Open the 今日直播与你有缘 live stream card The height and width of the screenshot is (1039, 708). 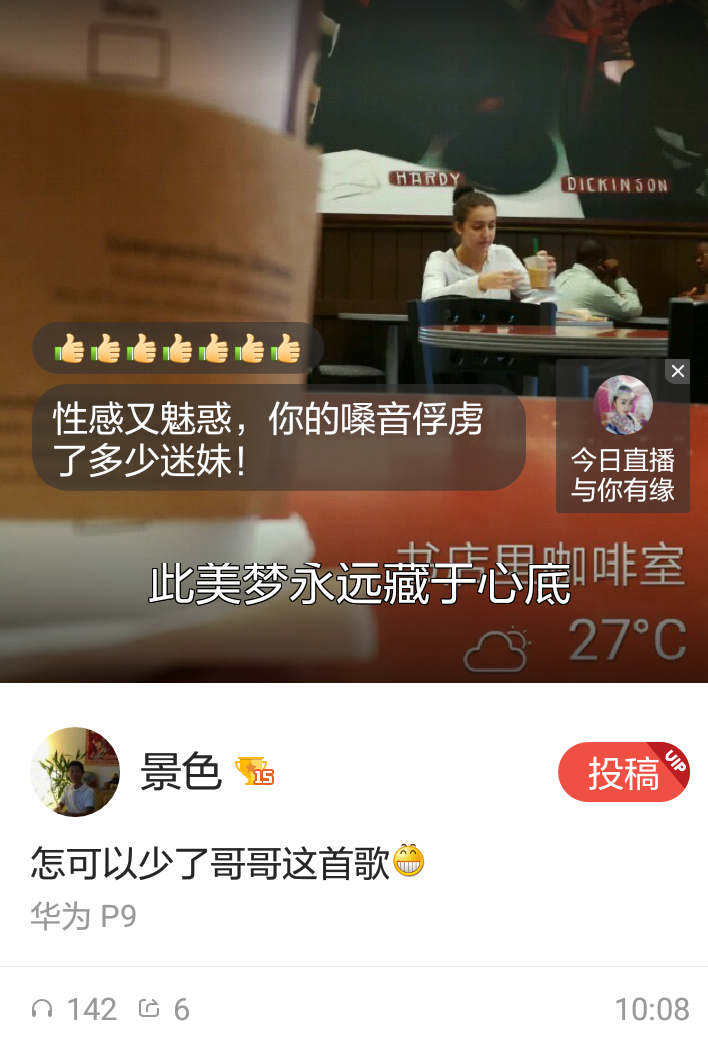click(x=622, y=440)
